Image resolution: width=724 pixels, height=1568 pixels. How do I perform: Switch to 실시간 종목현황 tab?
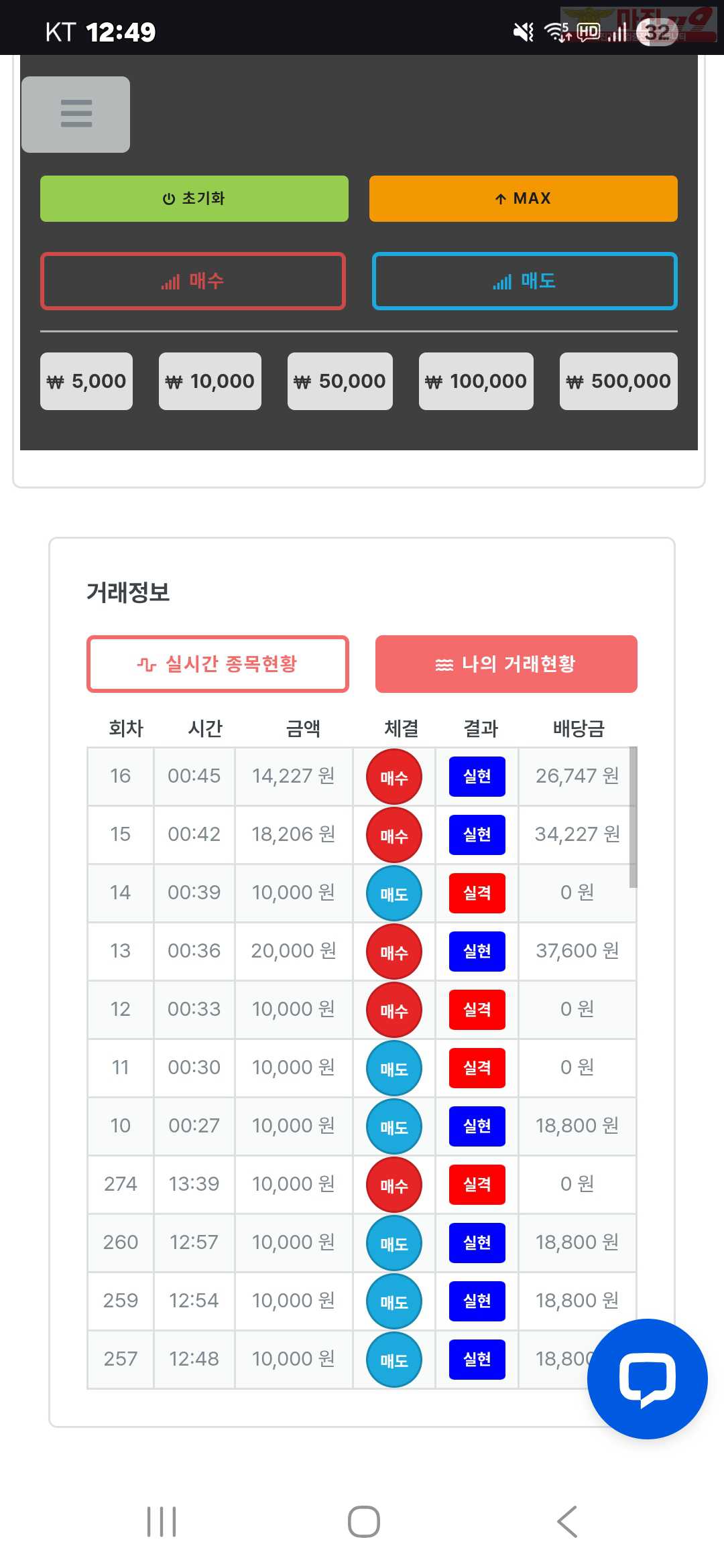218,663
